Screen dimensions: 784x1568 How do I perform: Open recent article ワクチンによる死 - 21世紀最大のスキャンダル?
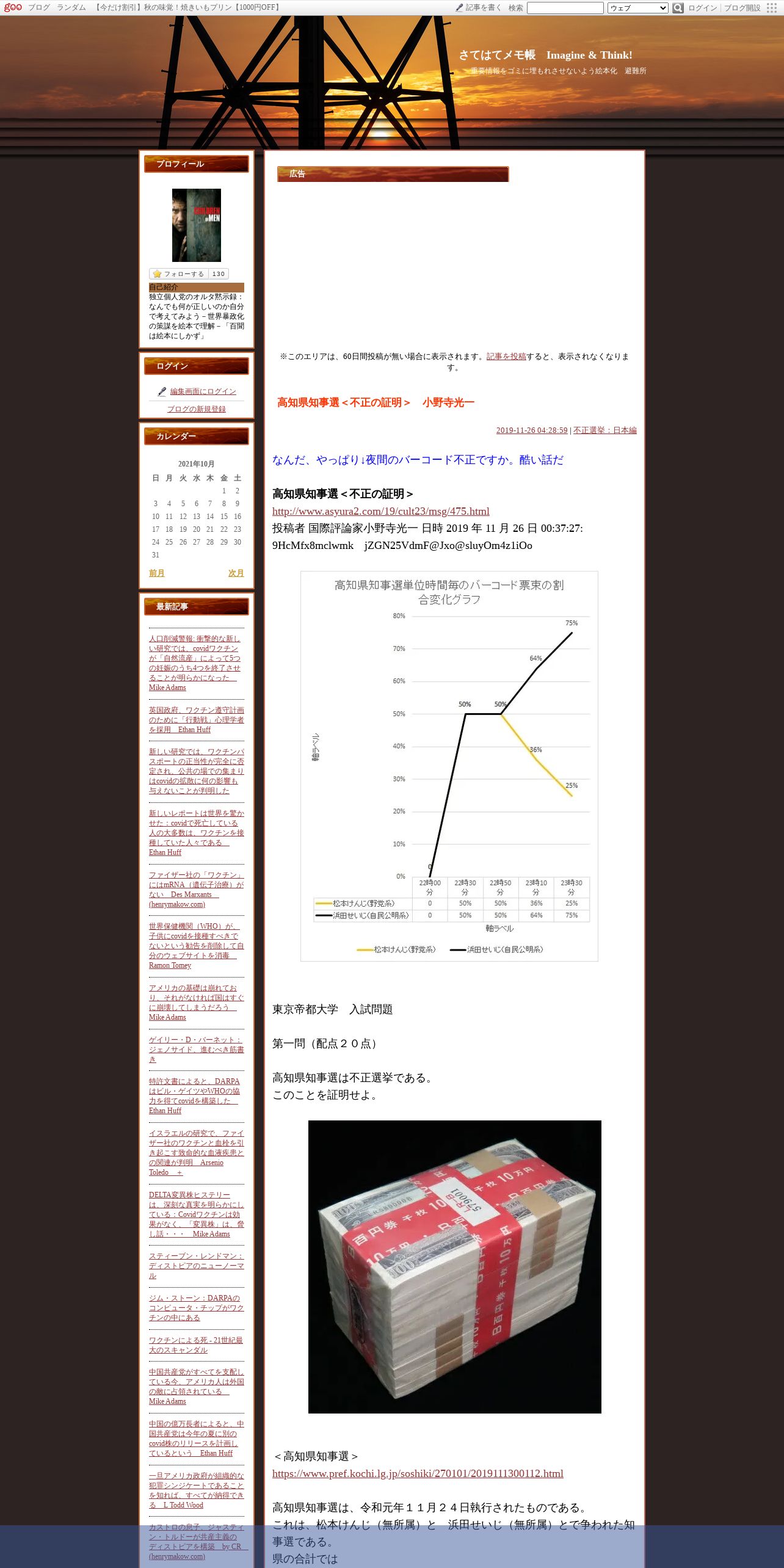pyautogui.click(x=196, y=1345)
